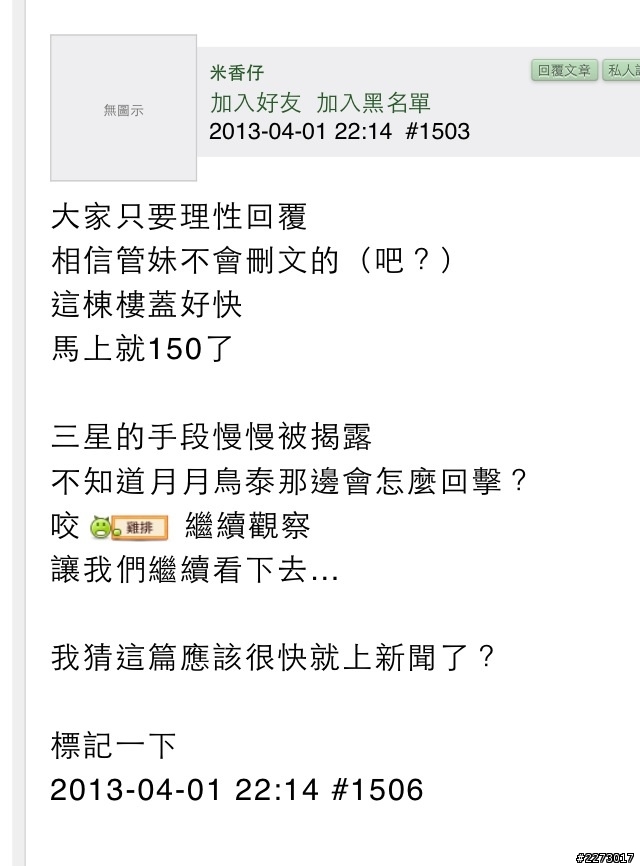
Task: Tap 加入黑名單 to block this user
Action: click(374, 102)
